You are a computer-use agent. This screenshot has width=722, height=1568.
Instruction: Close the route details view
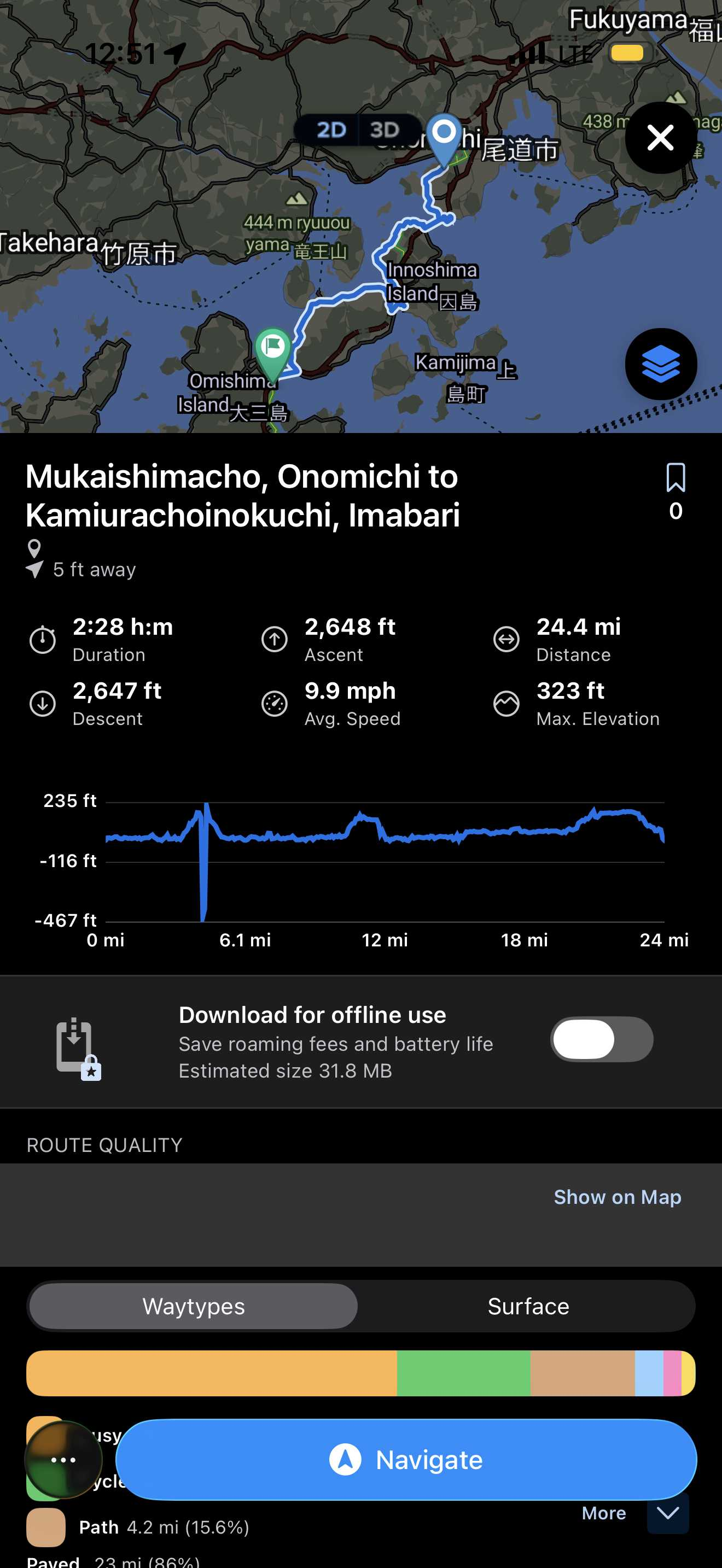pyautogui.click(x=661, y=138)
